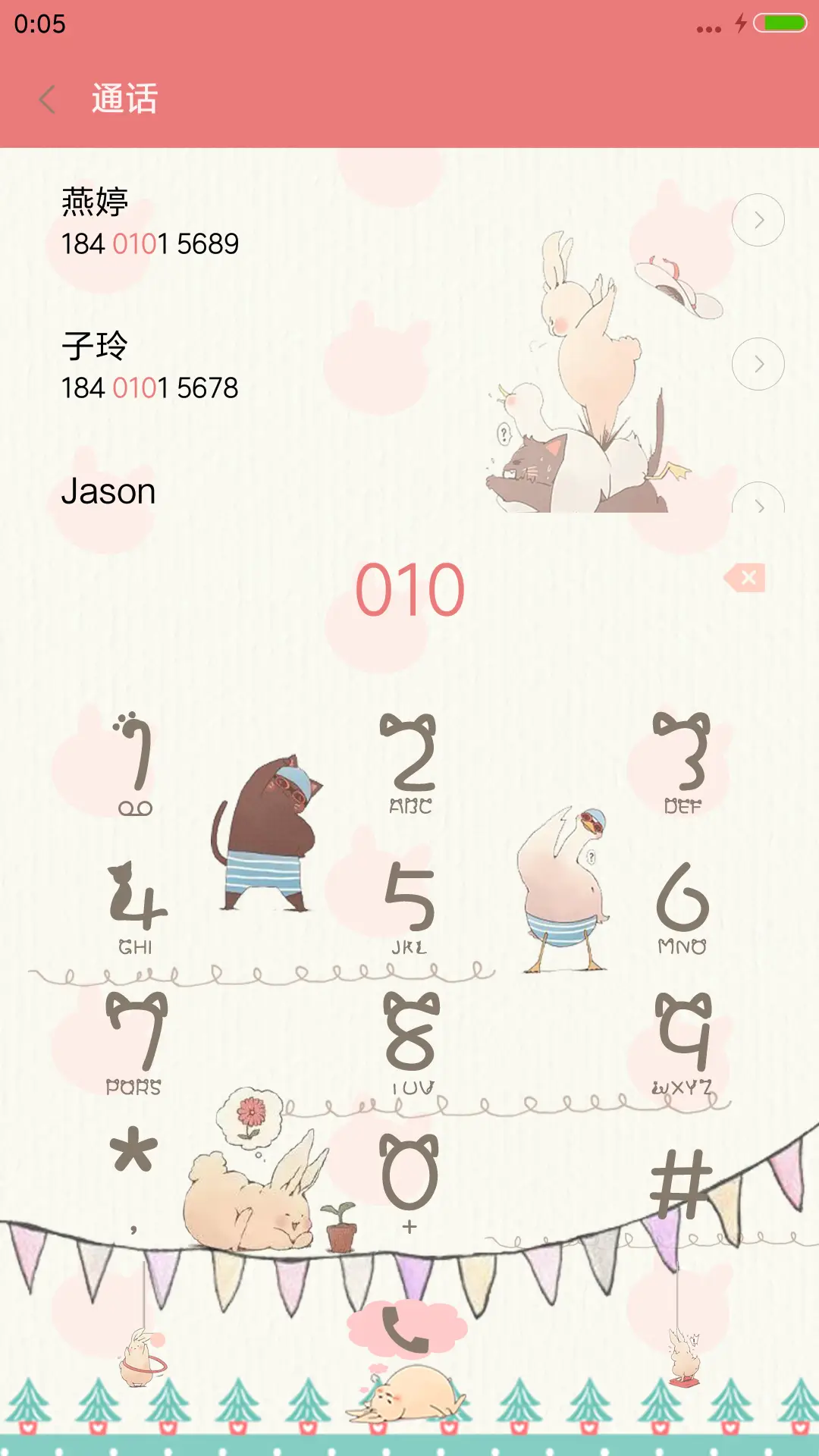Expand the chevron beside Jason

(758, 507)
